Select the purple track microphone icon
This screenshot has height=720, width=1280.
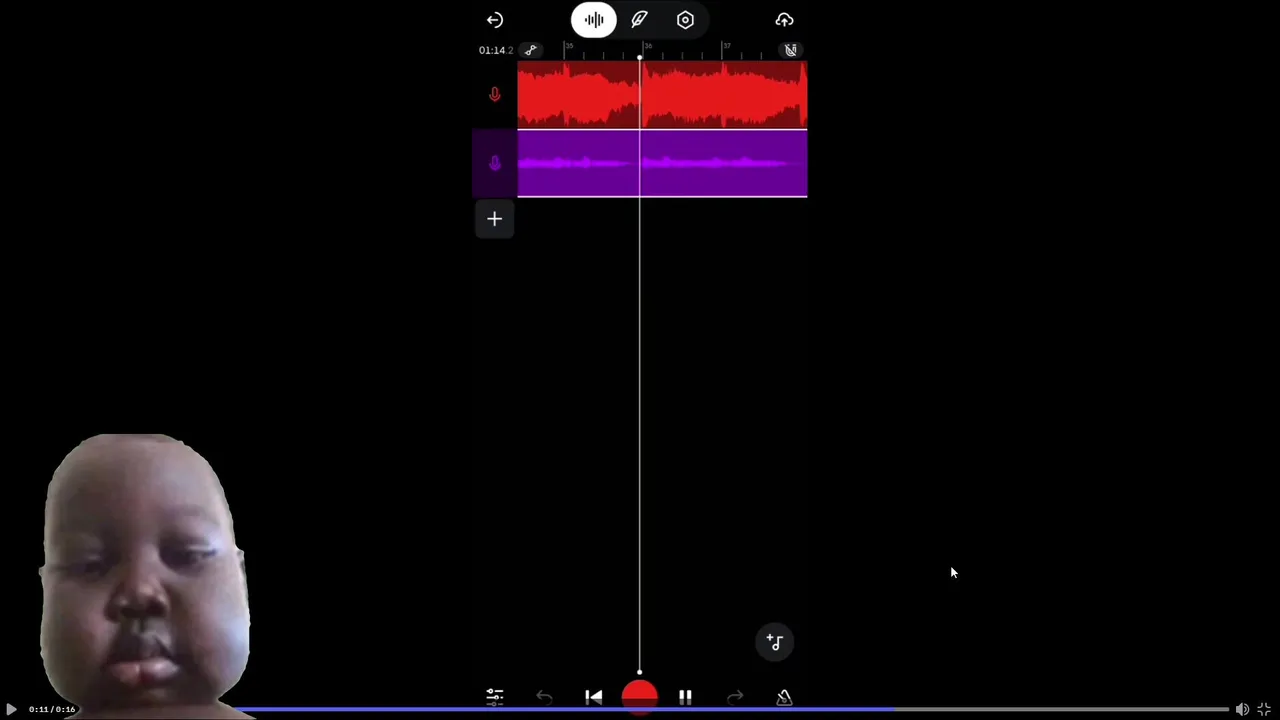494,163
